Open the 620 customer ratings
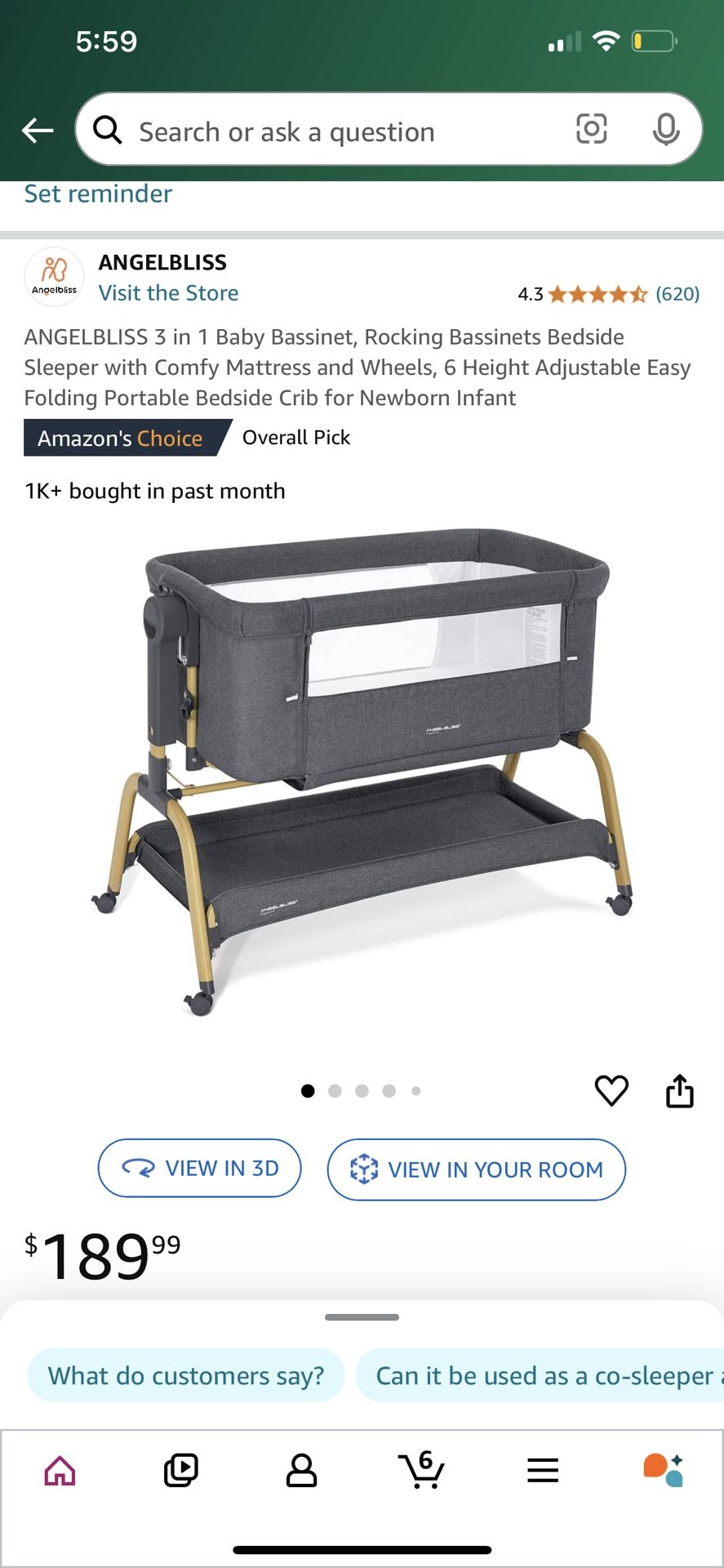This screenshot has height=1568, width=724. 677,294
